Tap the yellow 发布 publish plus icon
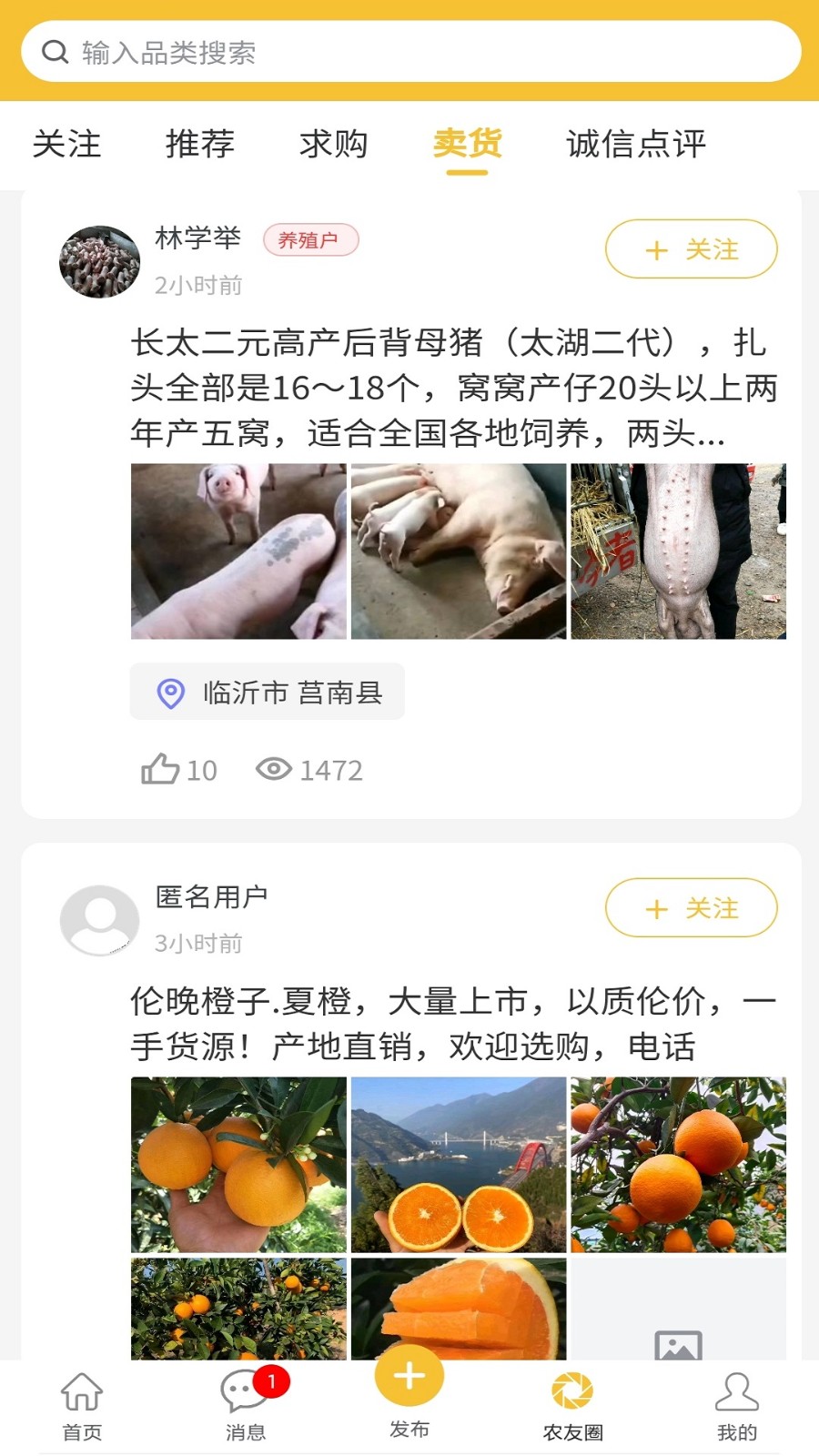Screen dimensions: 819x1456 (409, 1377)
